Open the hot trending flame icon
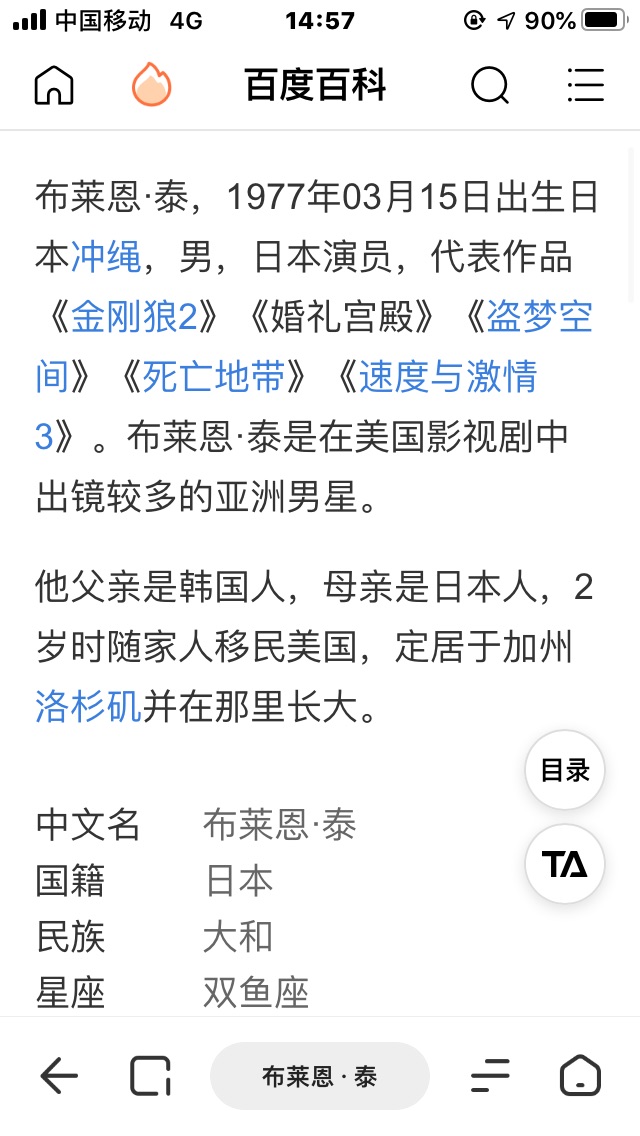This screenshot has width=640, height=1136. tap(152, 86)
